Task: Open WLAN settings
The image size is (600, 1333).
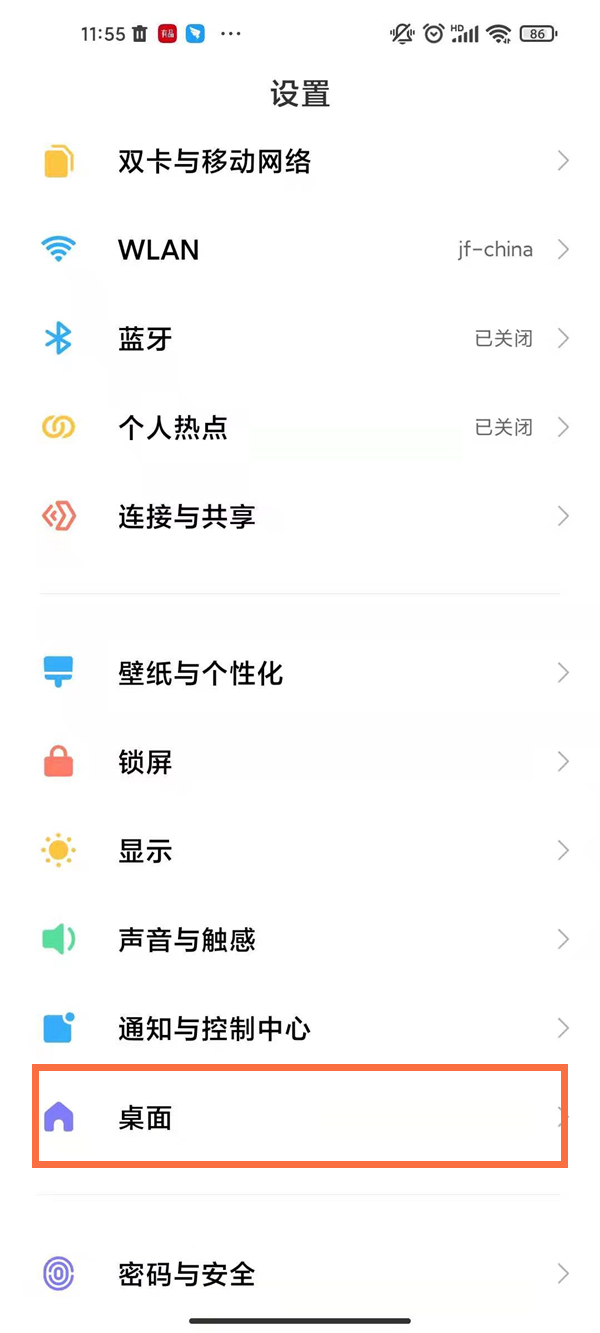Action: tap(159, 250)
